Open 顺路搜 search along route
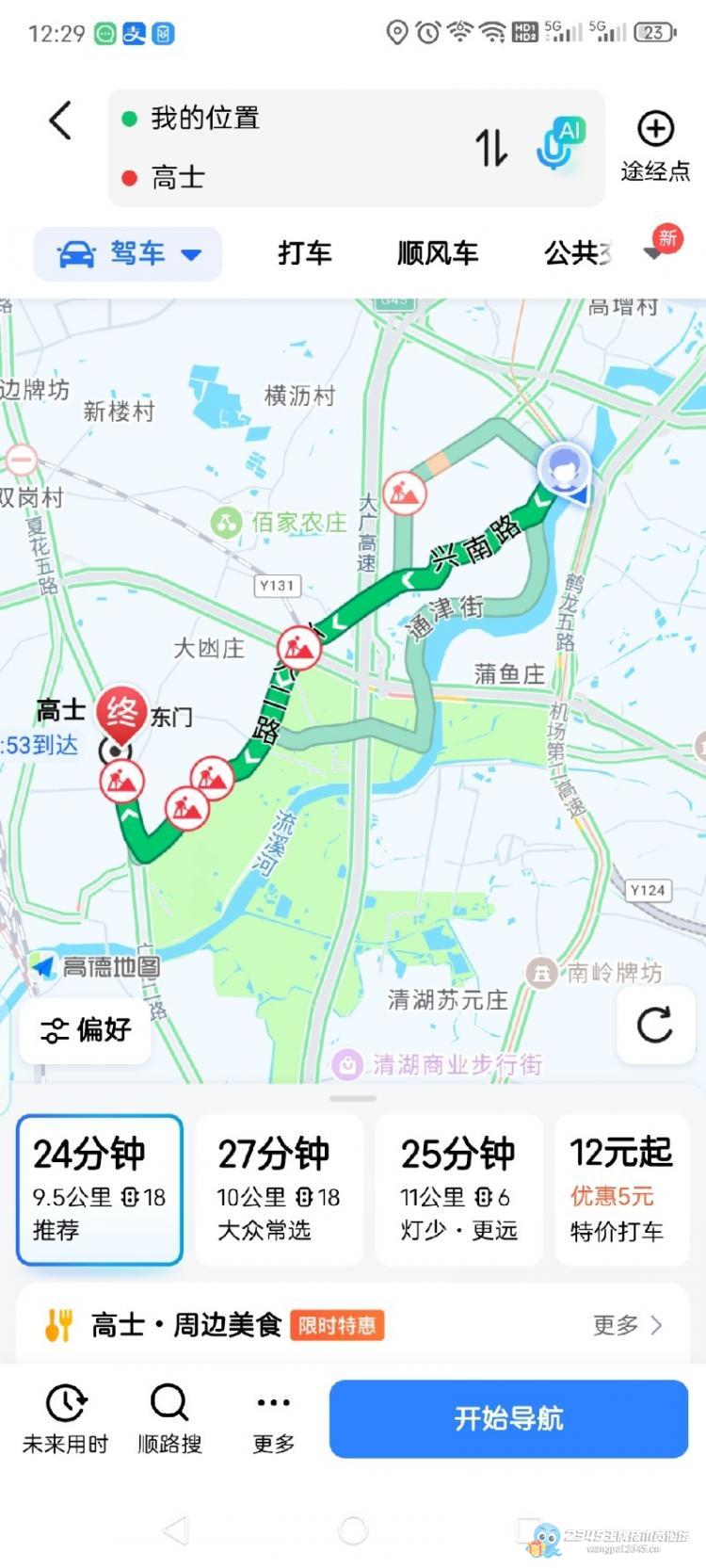The width and height of the screenshot is (706, 1568). coord(169,1418)
